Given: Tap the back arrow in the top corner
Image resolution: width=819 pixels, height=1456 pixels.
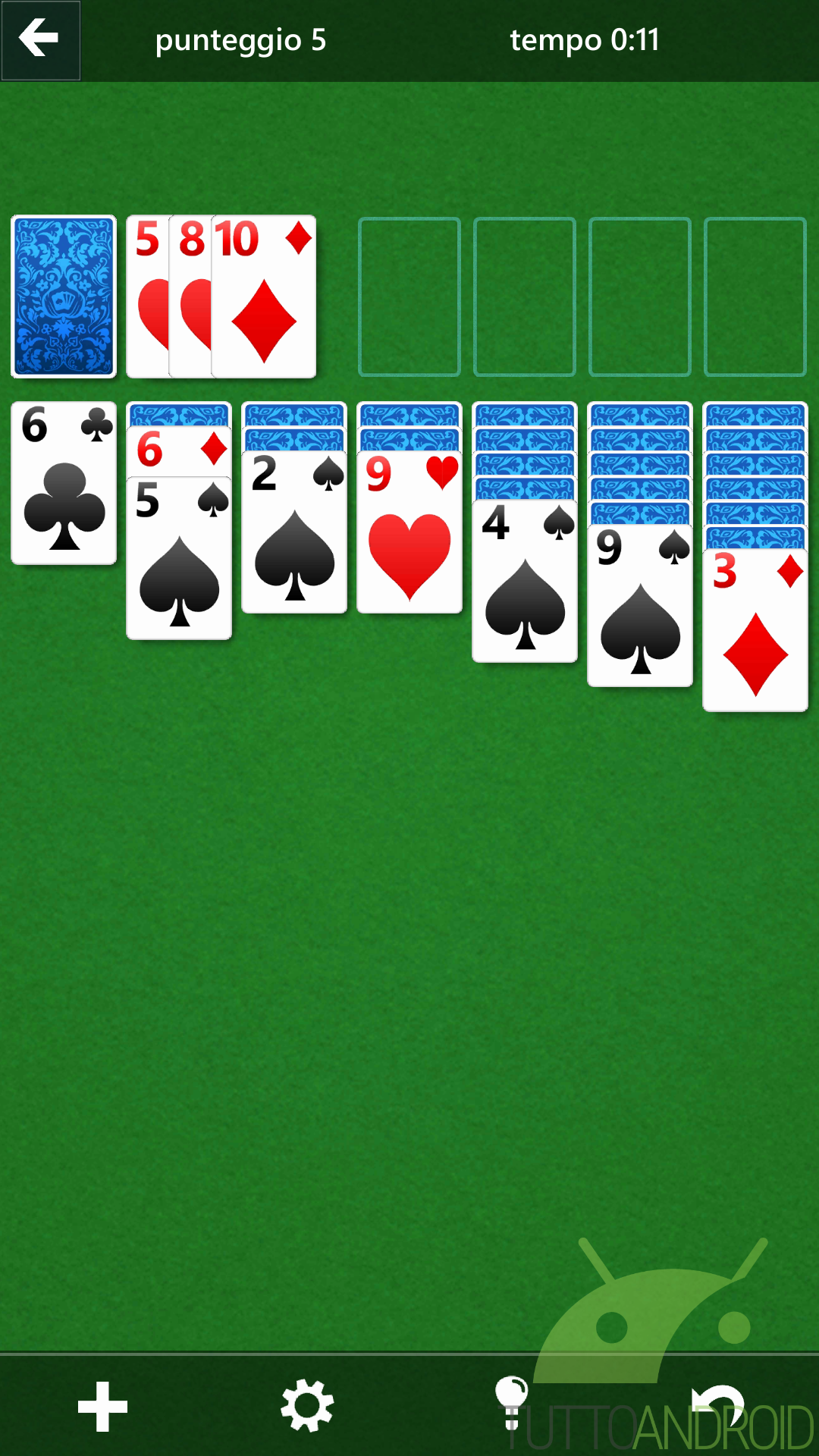Looking at the screenshot, I should [40, 40].
